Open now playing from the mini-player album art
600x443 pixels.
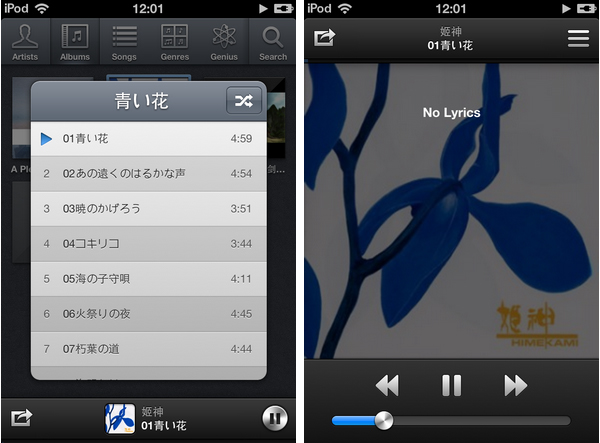pos(120,418)
